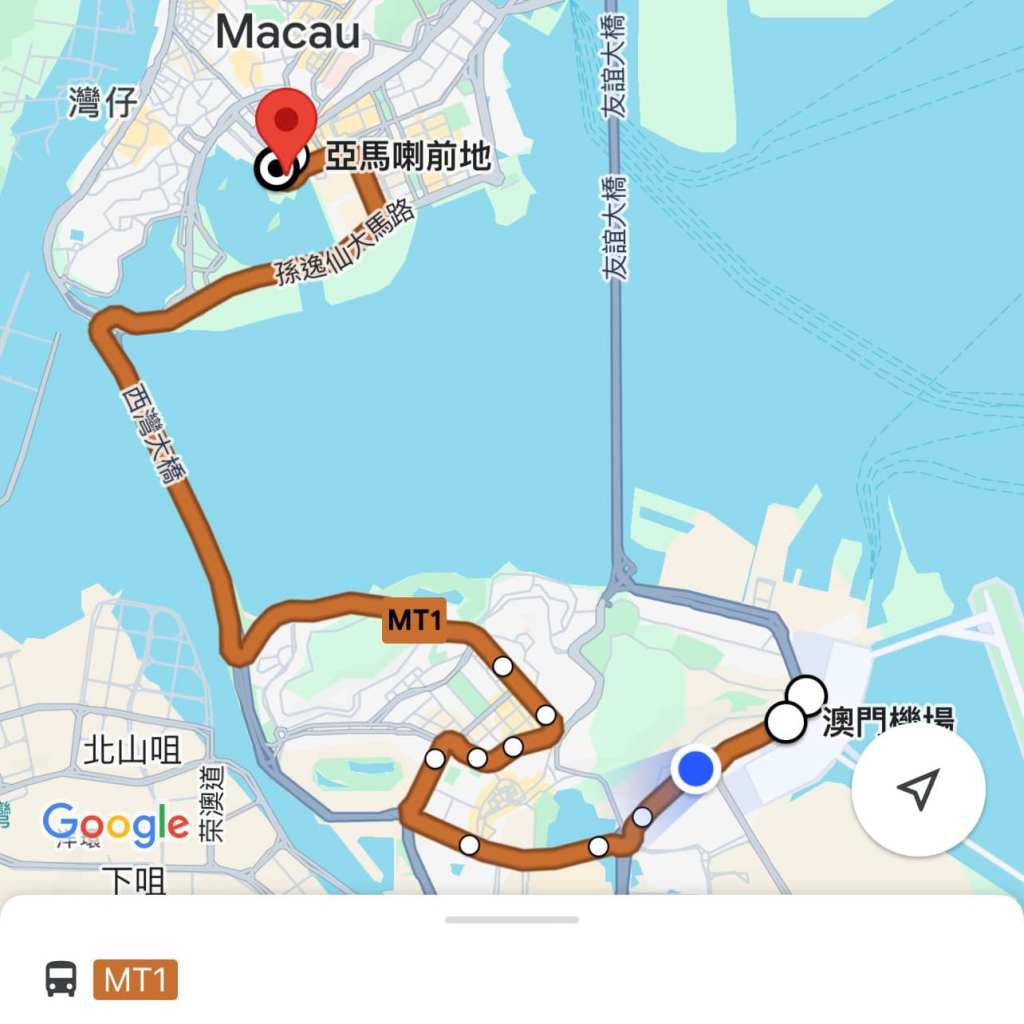Tap the my-location navigation arrow button

tap(918, 789)
